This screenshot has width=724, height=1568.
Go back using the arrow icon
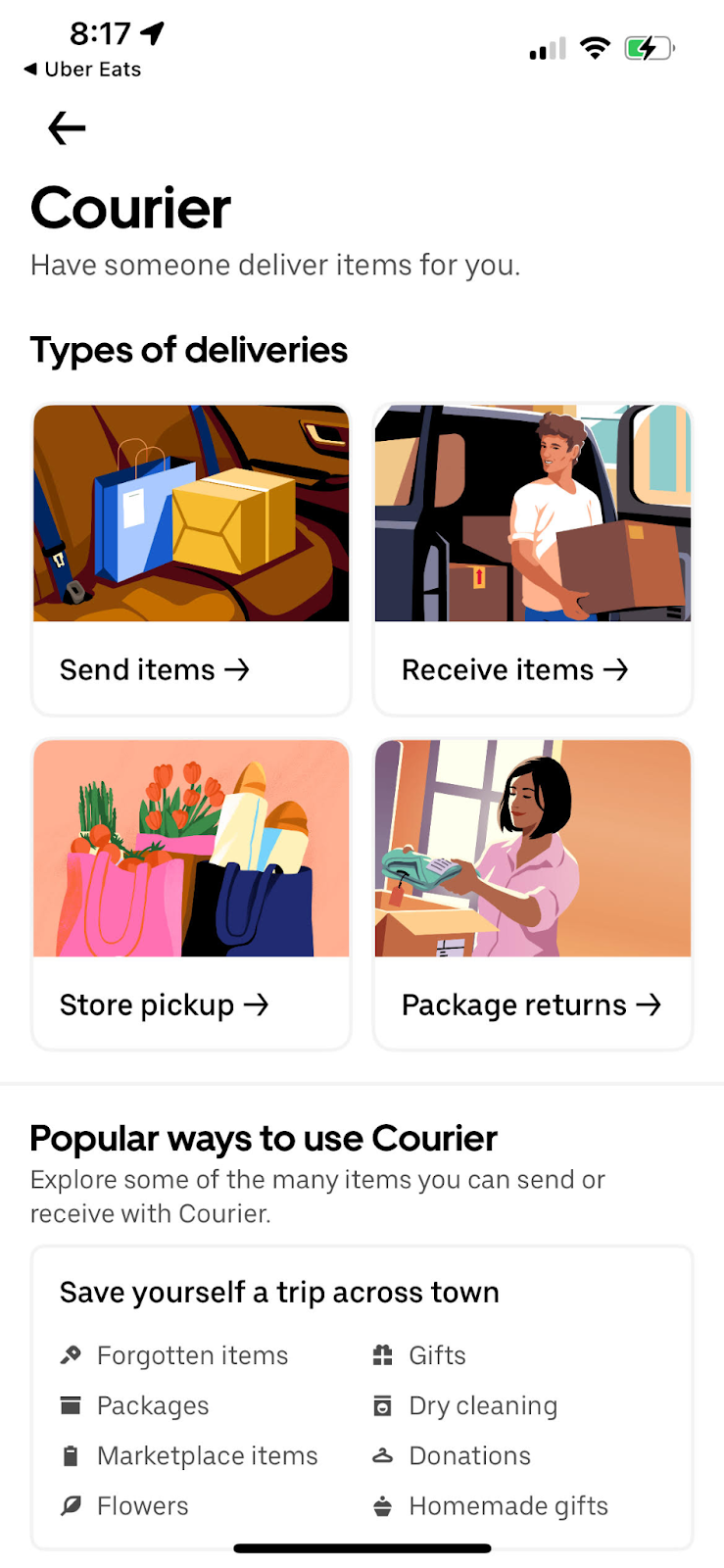[x=67, y=128]
